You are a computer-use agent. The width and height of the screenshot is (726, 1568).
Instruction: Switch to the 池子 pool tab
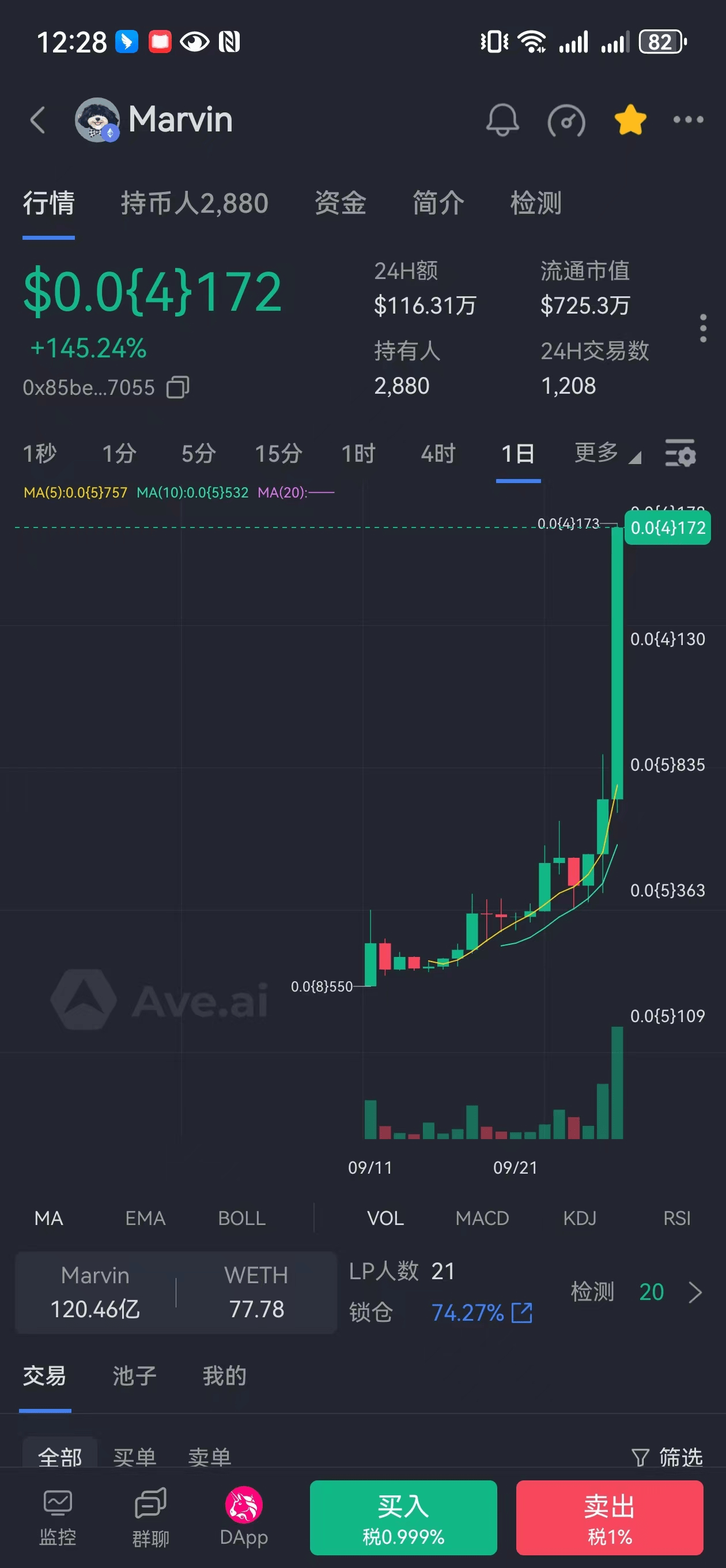[x=134, y=1375]
